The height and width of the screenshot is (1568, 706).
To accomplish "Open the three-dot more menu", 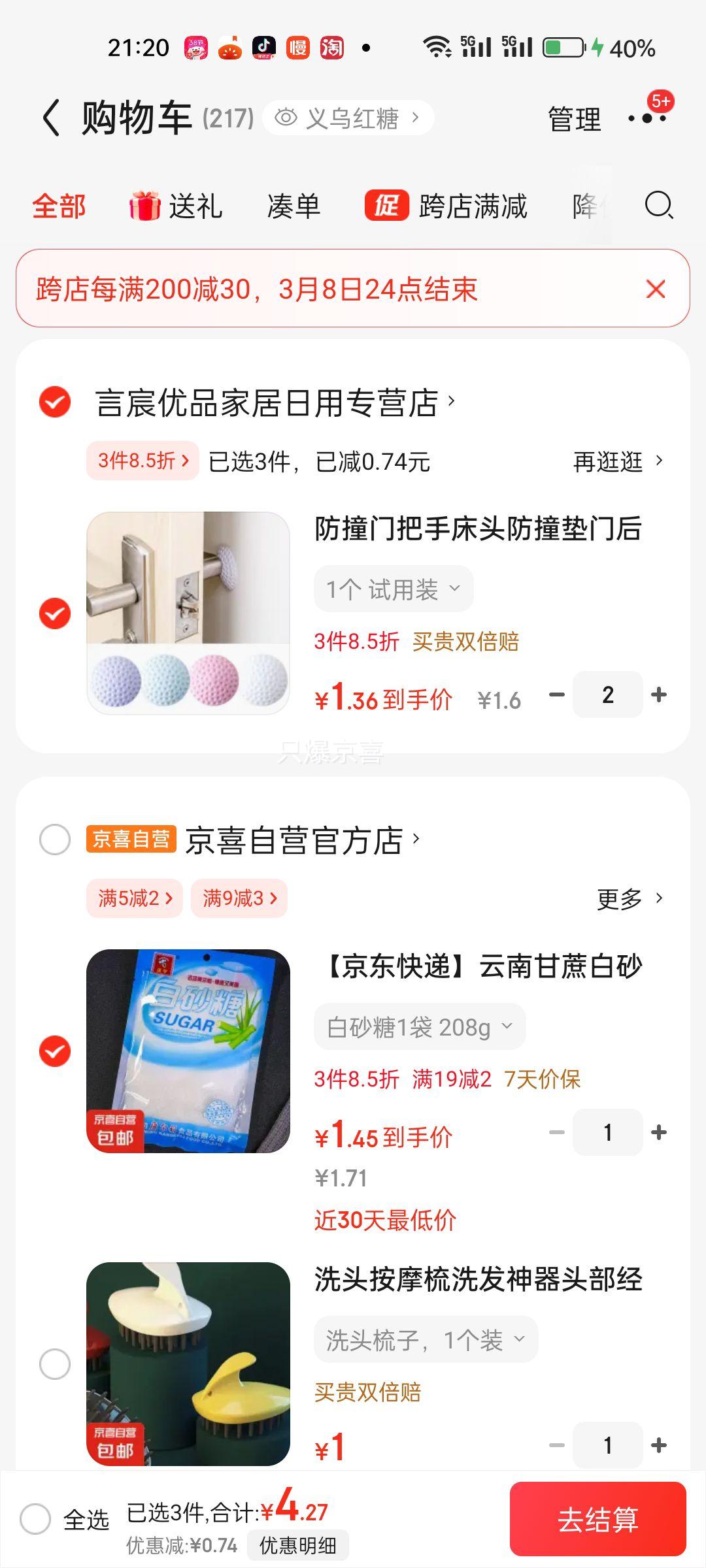I will [x=647, y=118].
